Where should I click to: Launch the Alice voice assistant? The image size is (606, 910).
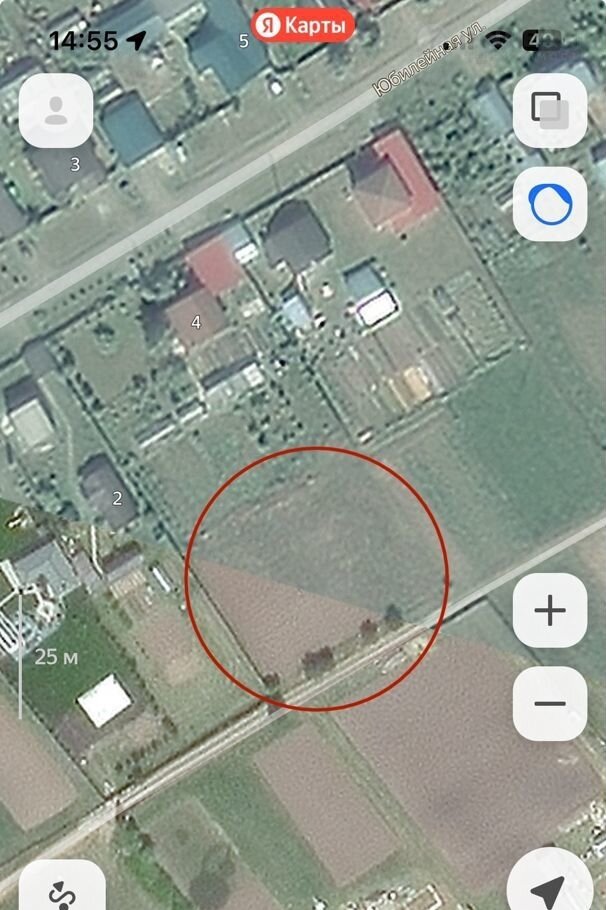click(549, 205)
